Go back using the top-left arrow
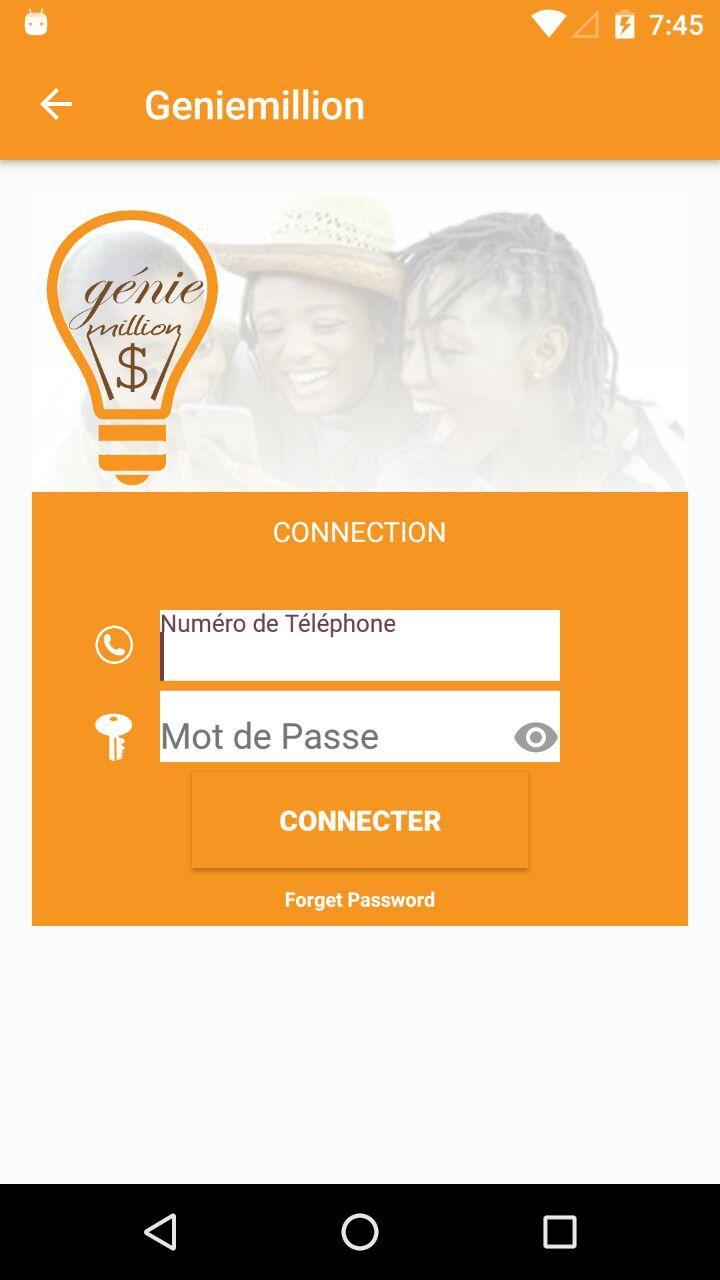 pos(56,104)
